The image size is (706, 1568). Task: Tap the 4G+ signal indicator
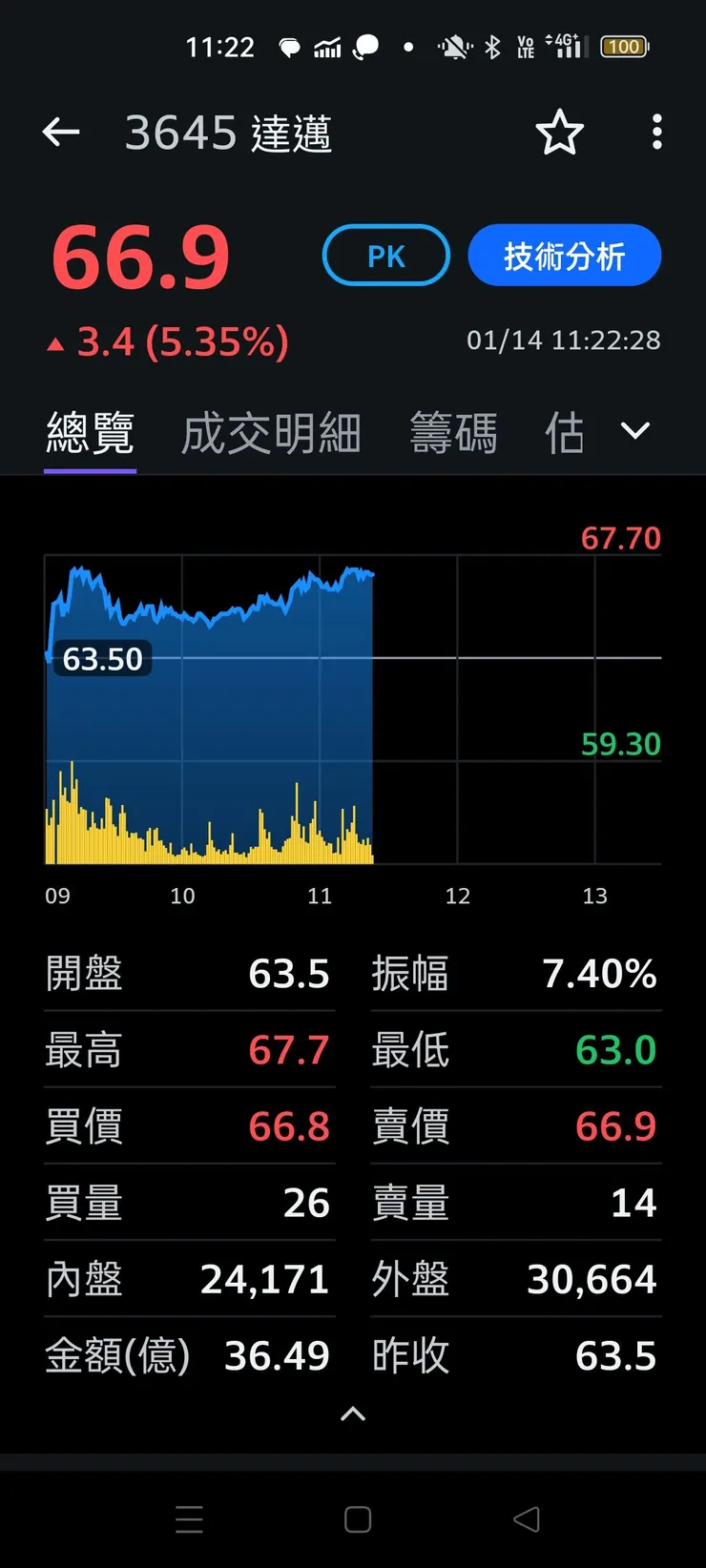tap(565, 46)
